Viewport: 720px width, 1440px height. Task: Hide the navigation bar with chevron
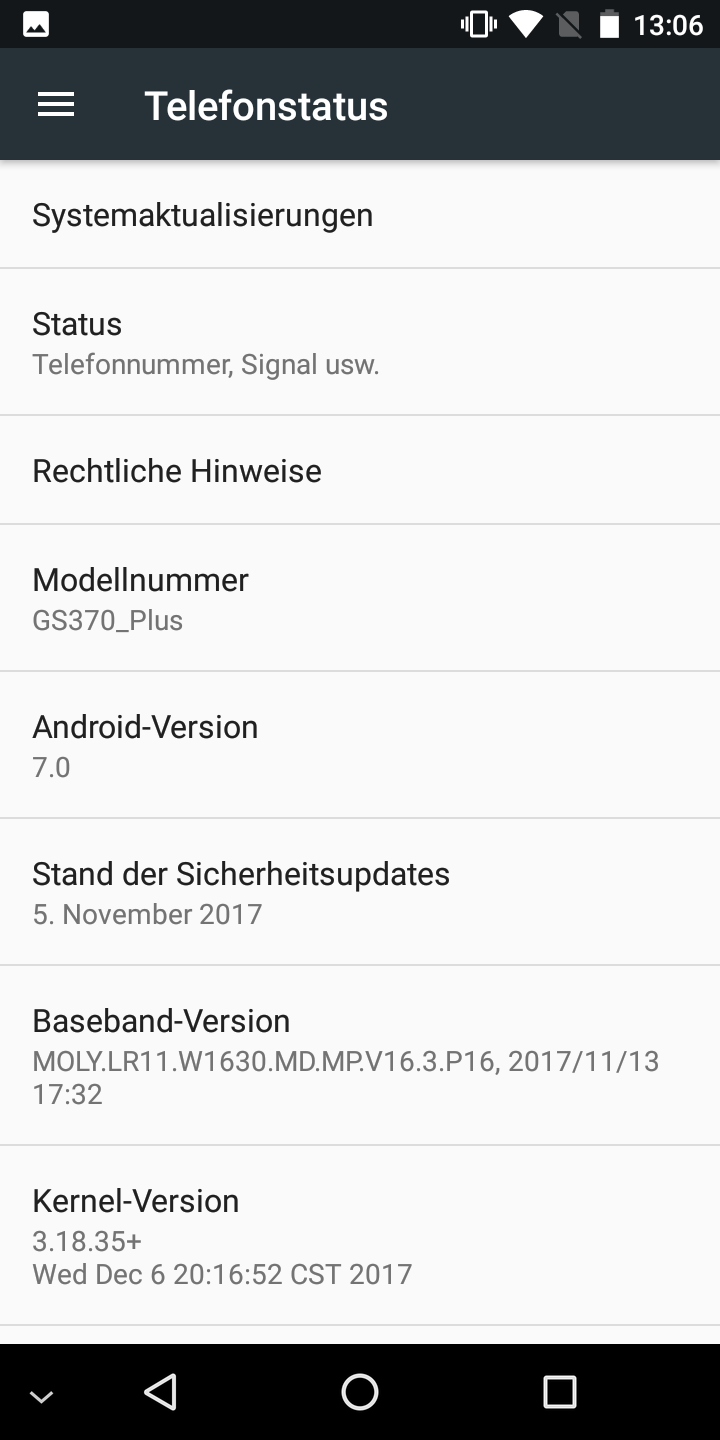pos(42,1397)
